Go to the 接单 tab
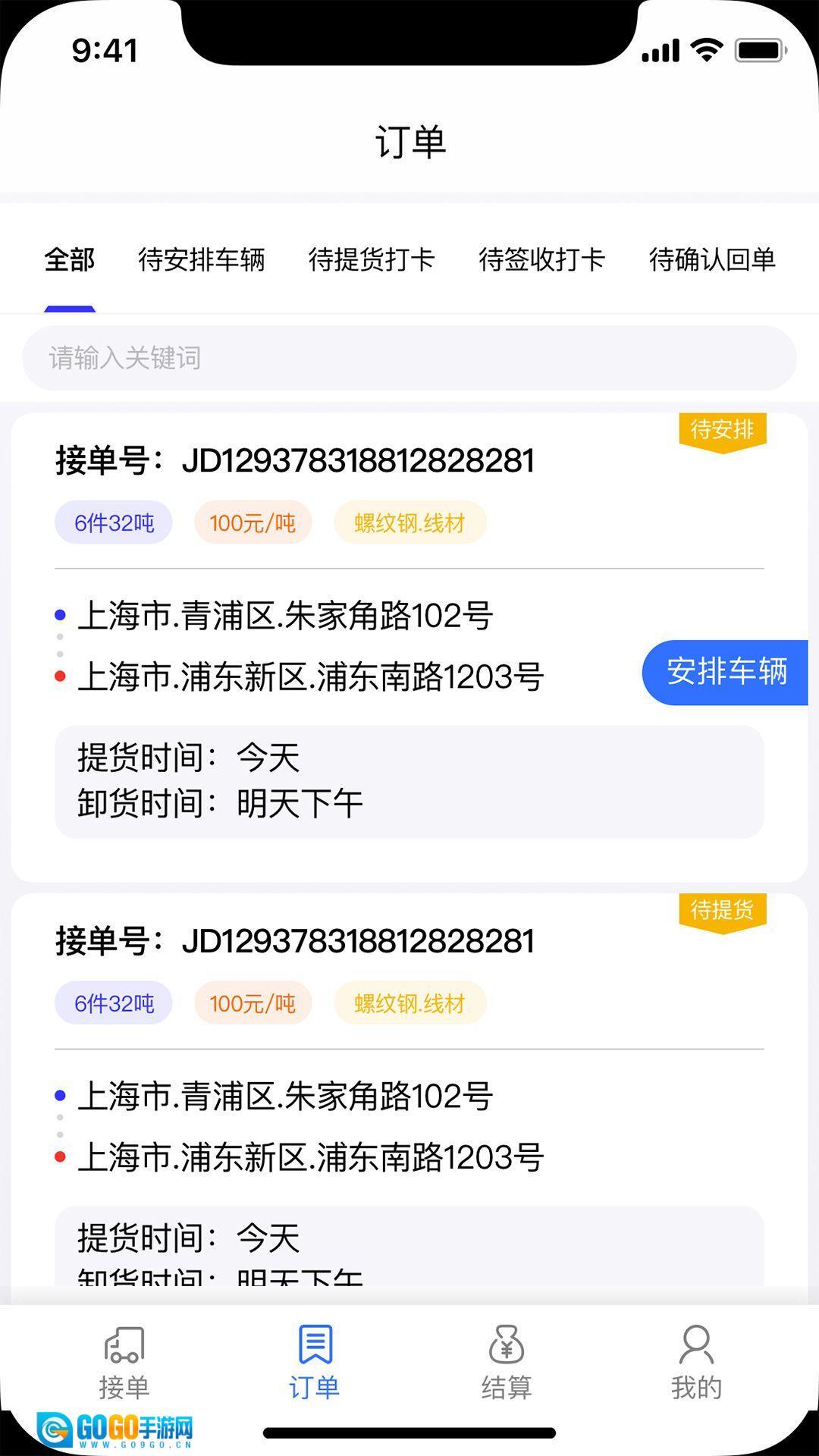The width and height of the screenshot is (819, 1456). tap(124, 1363)
